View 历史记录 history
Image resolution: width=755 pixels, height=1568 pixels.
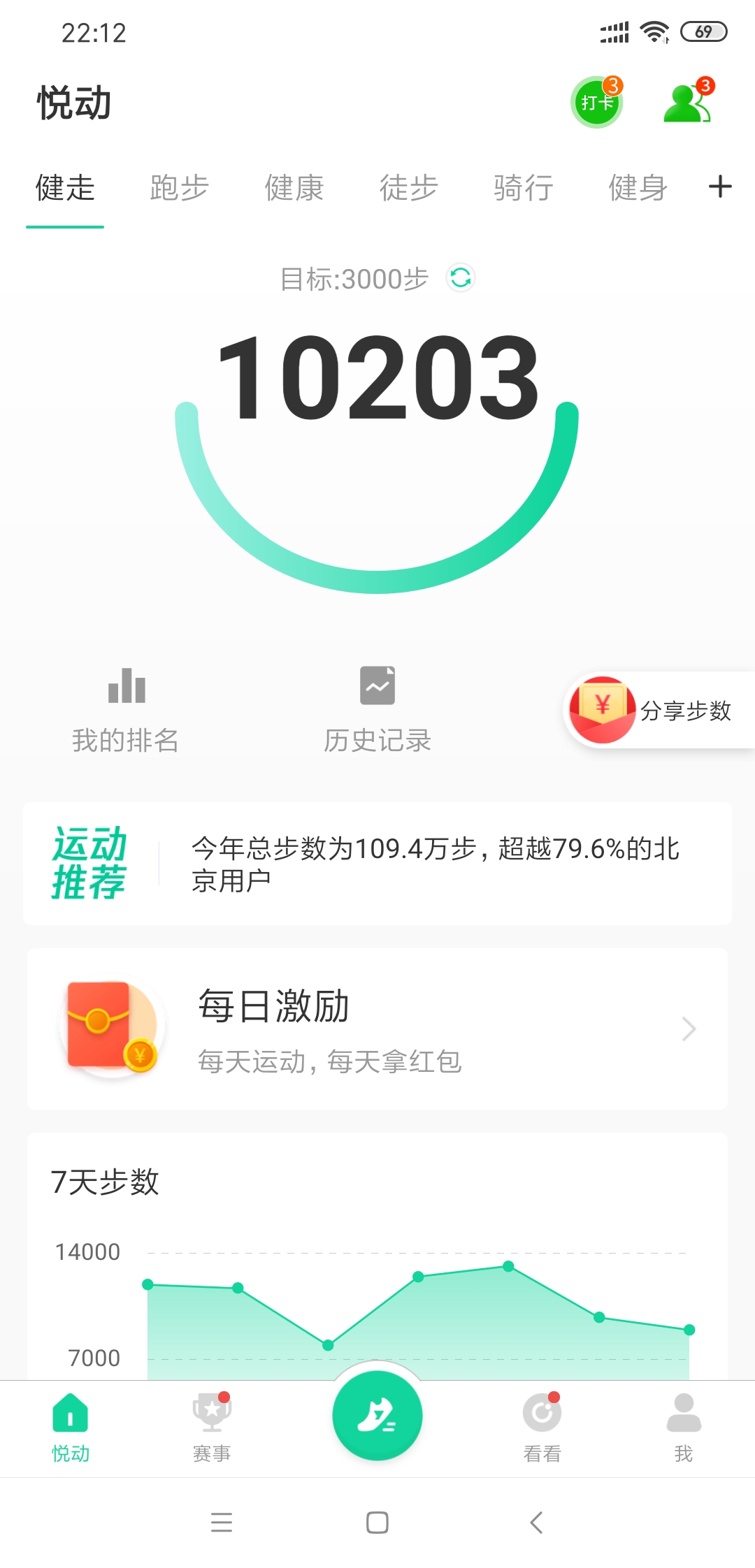point(377,710)
